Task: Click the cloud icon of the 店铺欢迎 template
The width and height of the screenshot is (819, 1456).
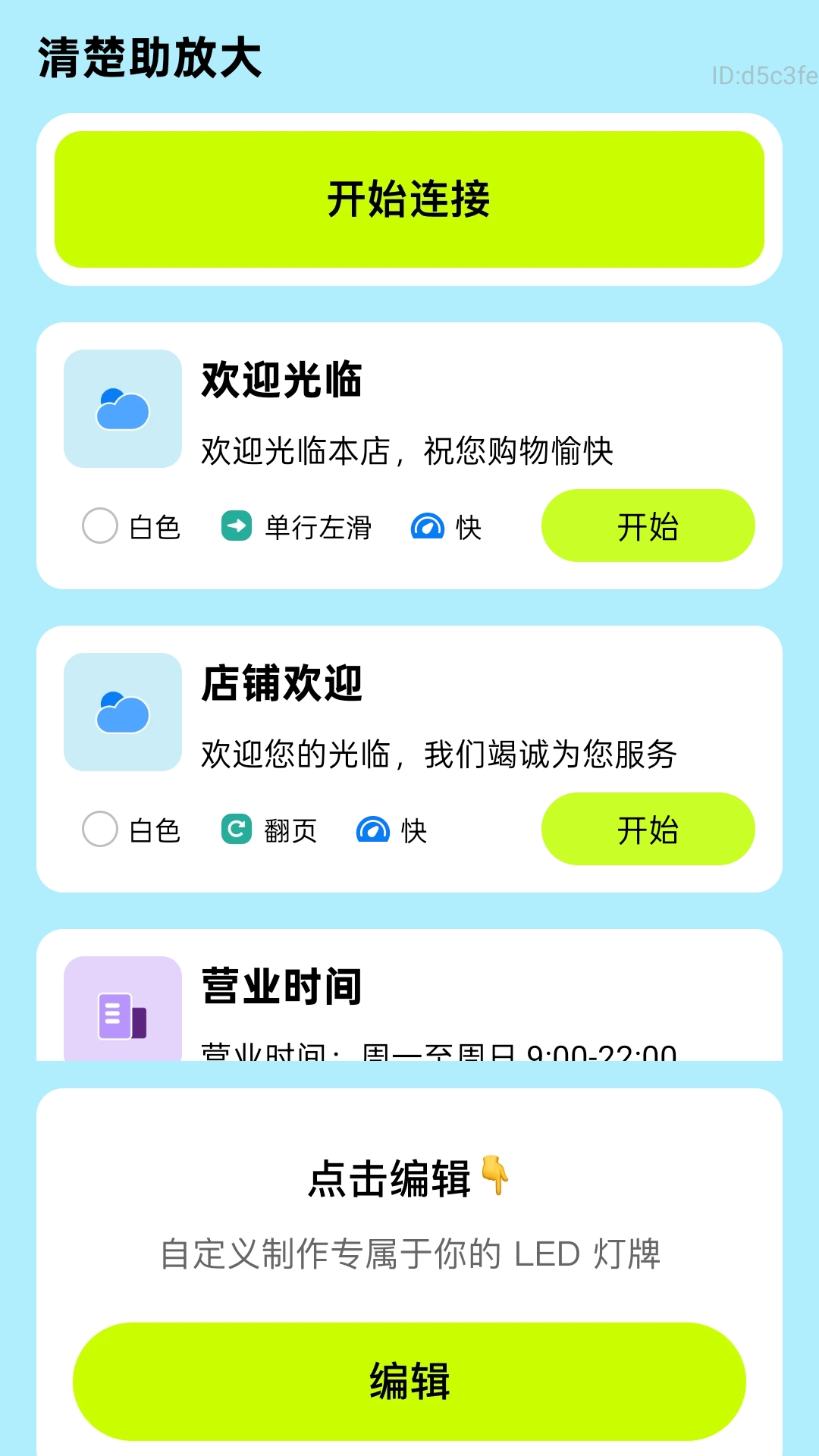Action: (x=122, y=713)
